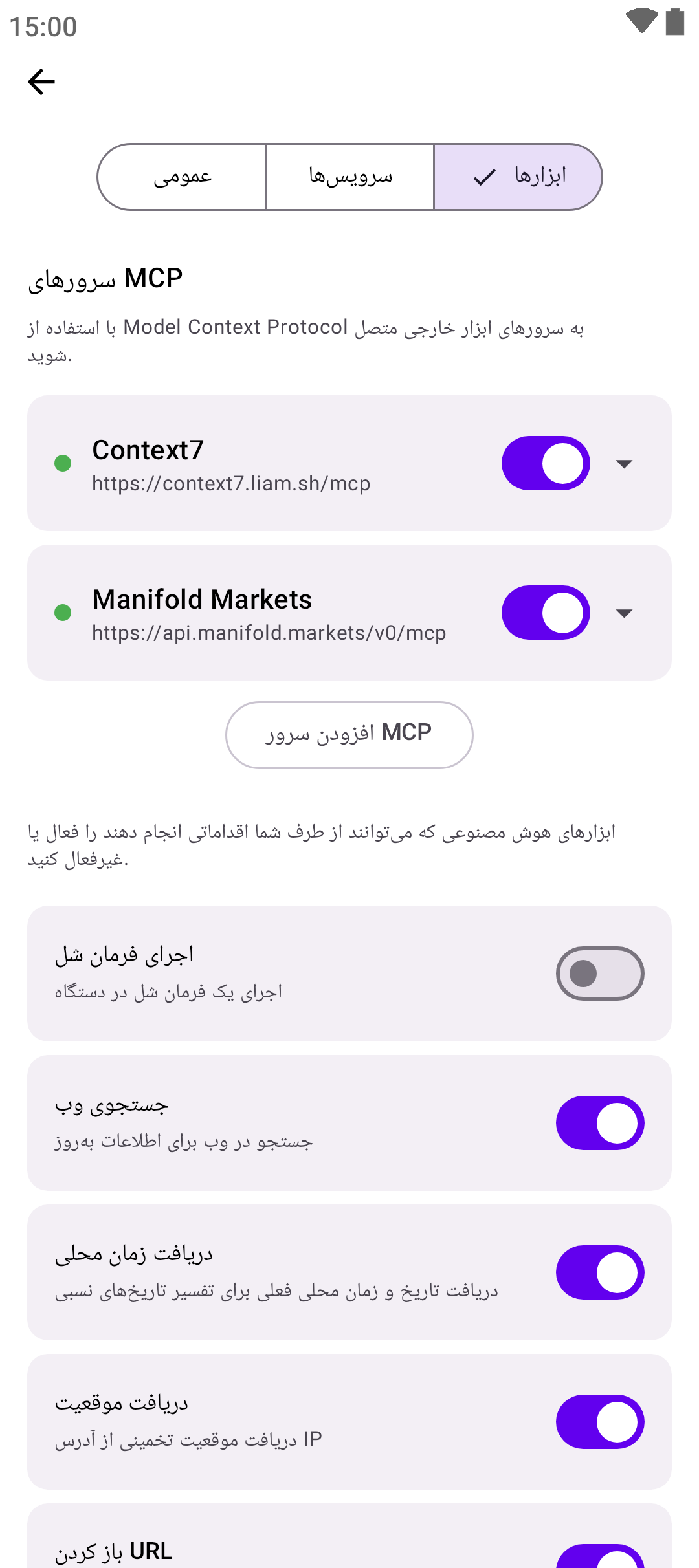Turn off the جستجوی وب tool

599,1123
